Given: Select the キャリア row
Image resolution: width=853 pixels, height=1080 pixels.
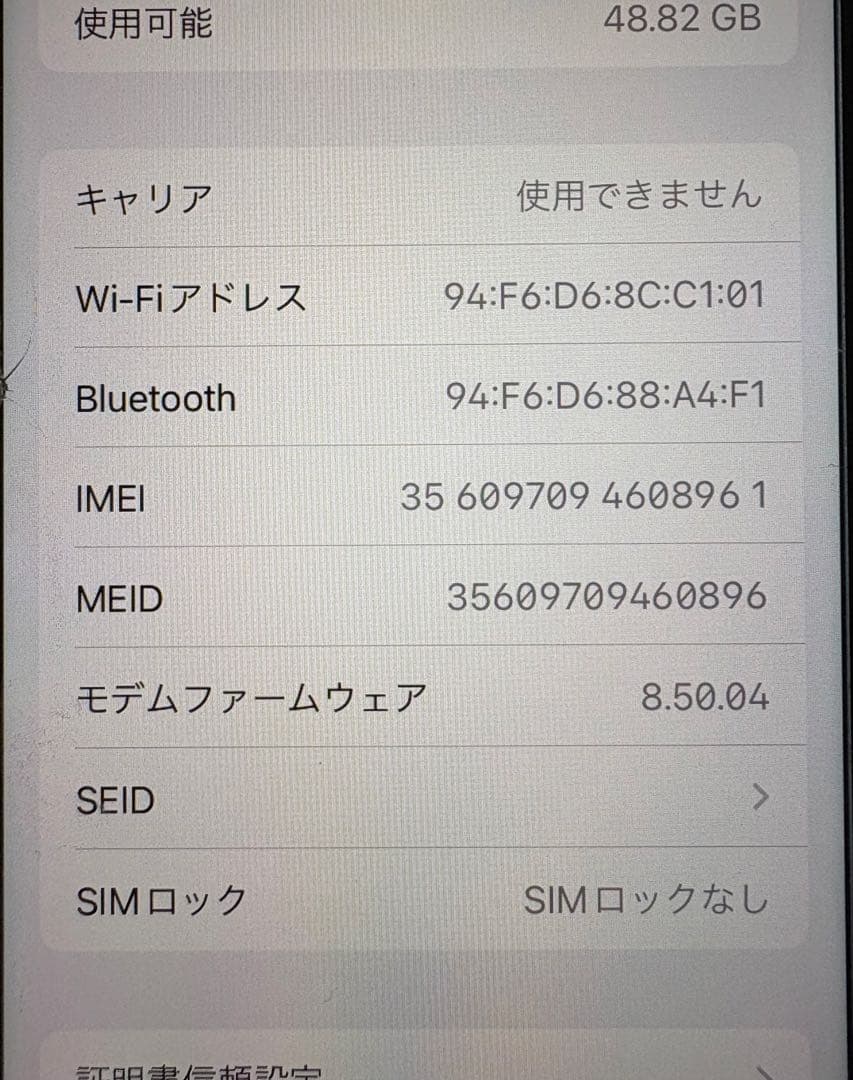Looking at the screenshot, I should click(x=420, y=197).
